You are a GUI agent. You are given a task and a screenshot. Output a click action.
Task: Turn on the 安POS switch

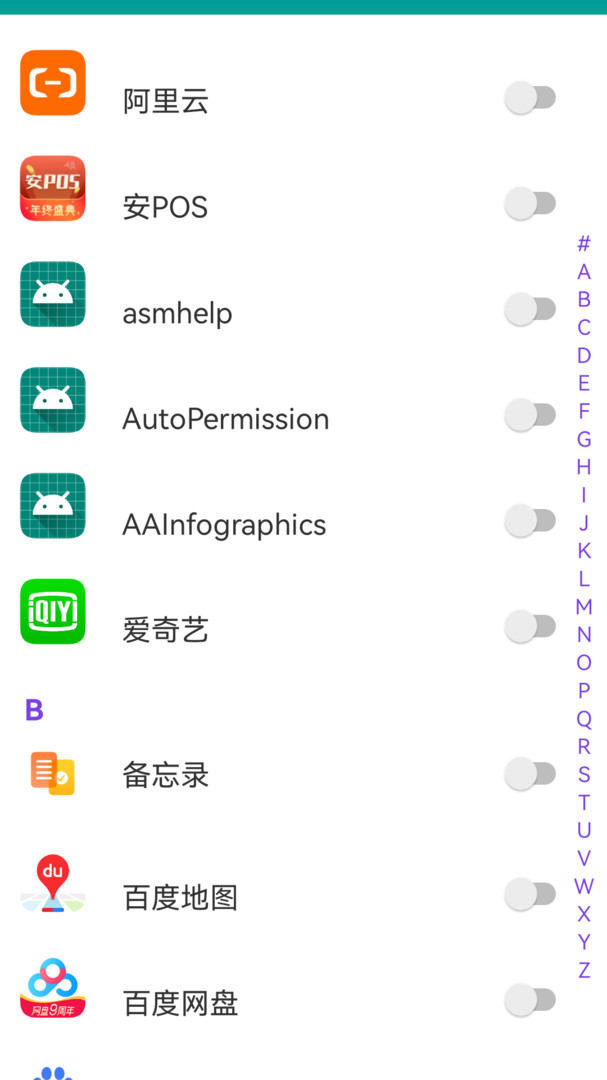pos(530,204)
